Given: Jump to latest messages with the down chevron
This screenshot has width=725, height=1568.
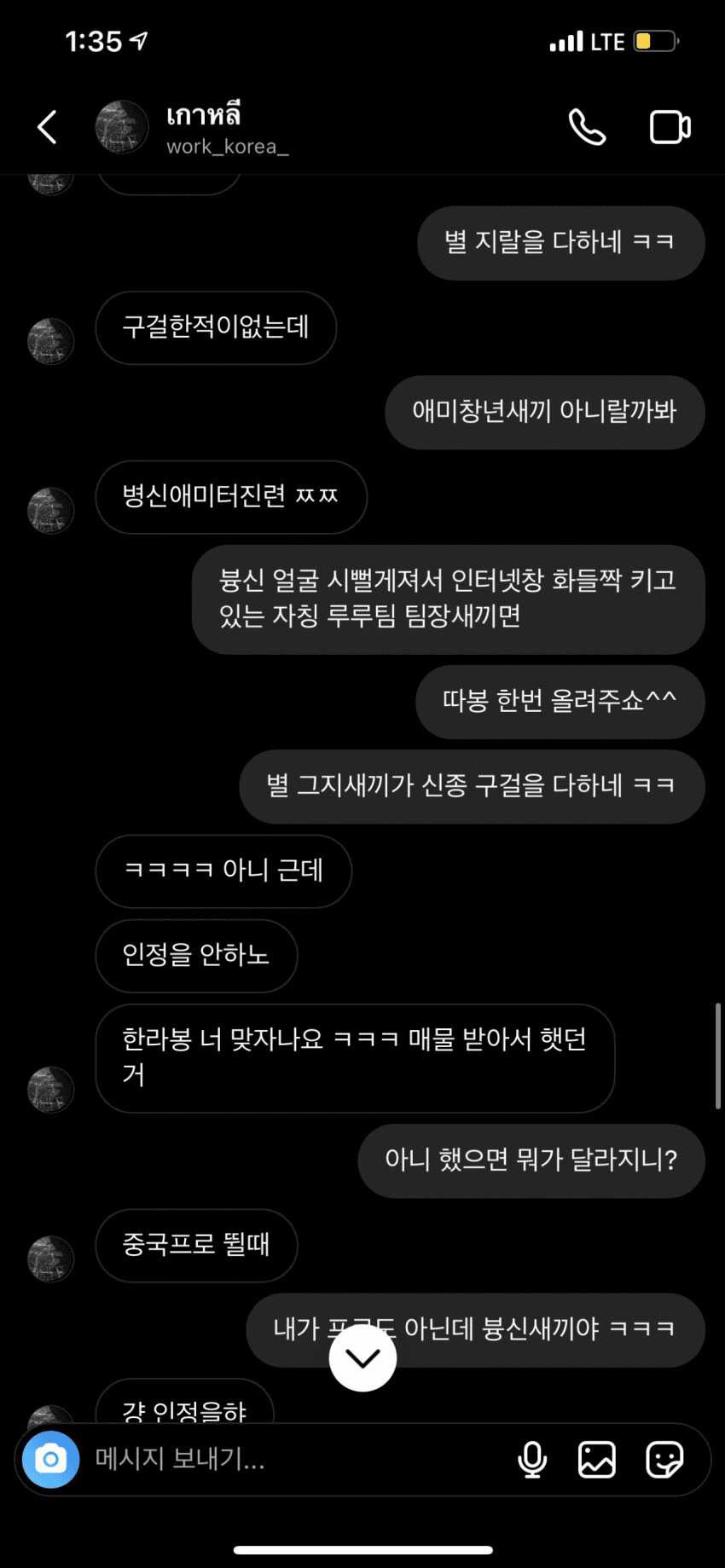Looking at the screenshot, I should point(362,1357).
